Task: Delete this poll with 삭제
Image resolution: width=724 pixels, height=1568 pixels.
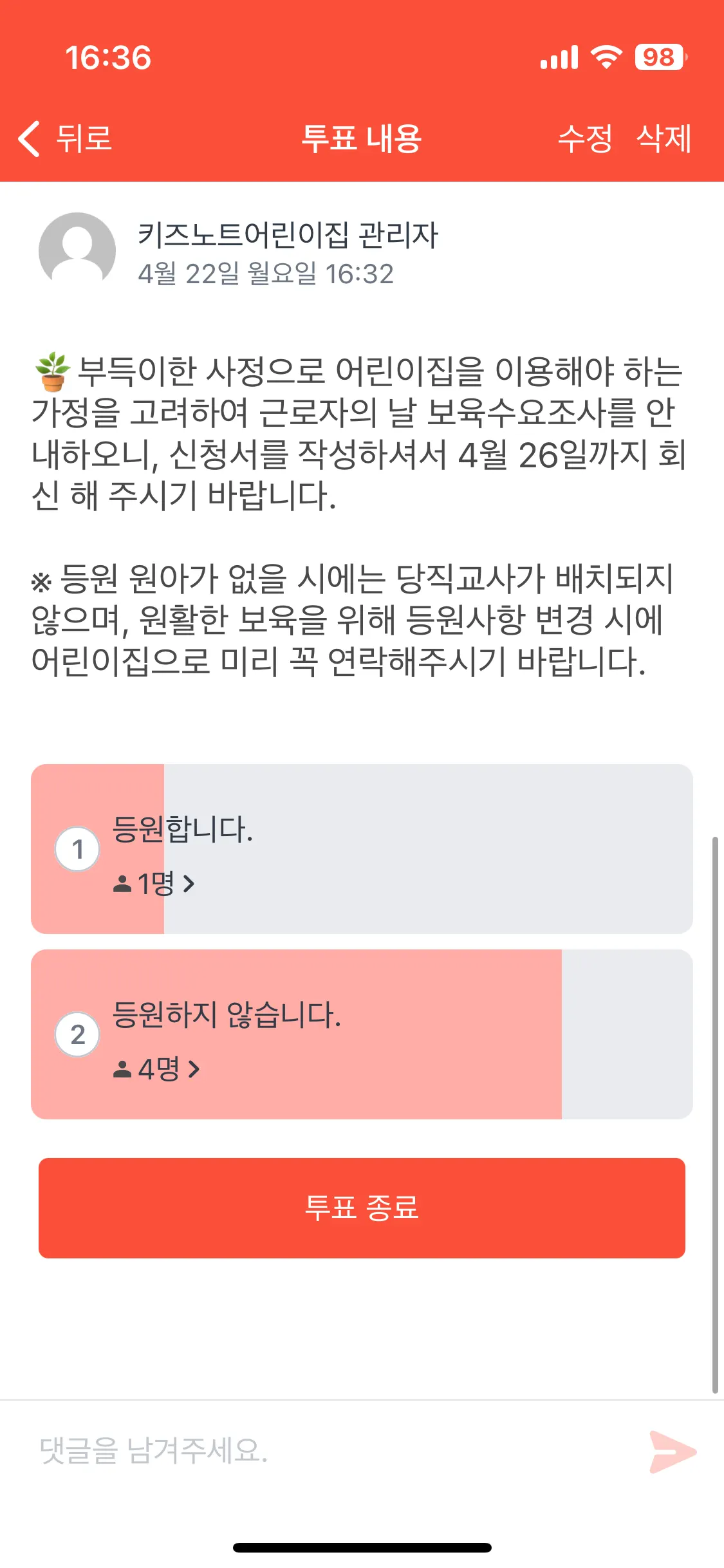Action: (664, 138)
